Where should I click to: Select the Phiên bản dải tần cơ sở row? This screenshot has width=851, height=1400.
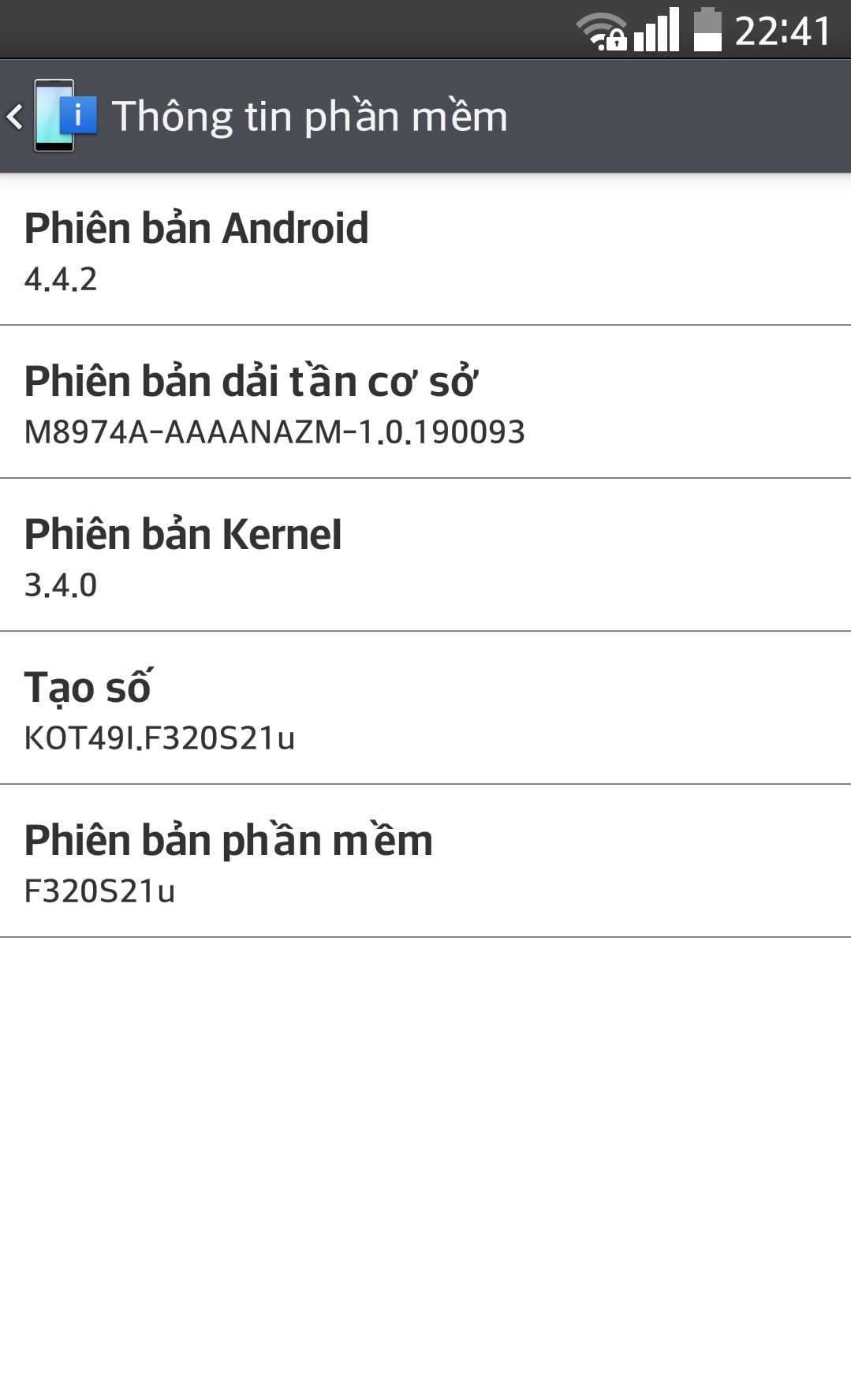425,403
